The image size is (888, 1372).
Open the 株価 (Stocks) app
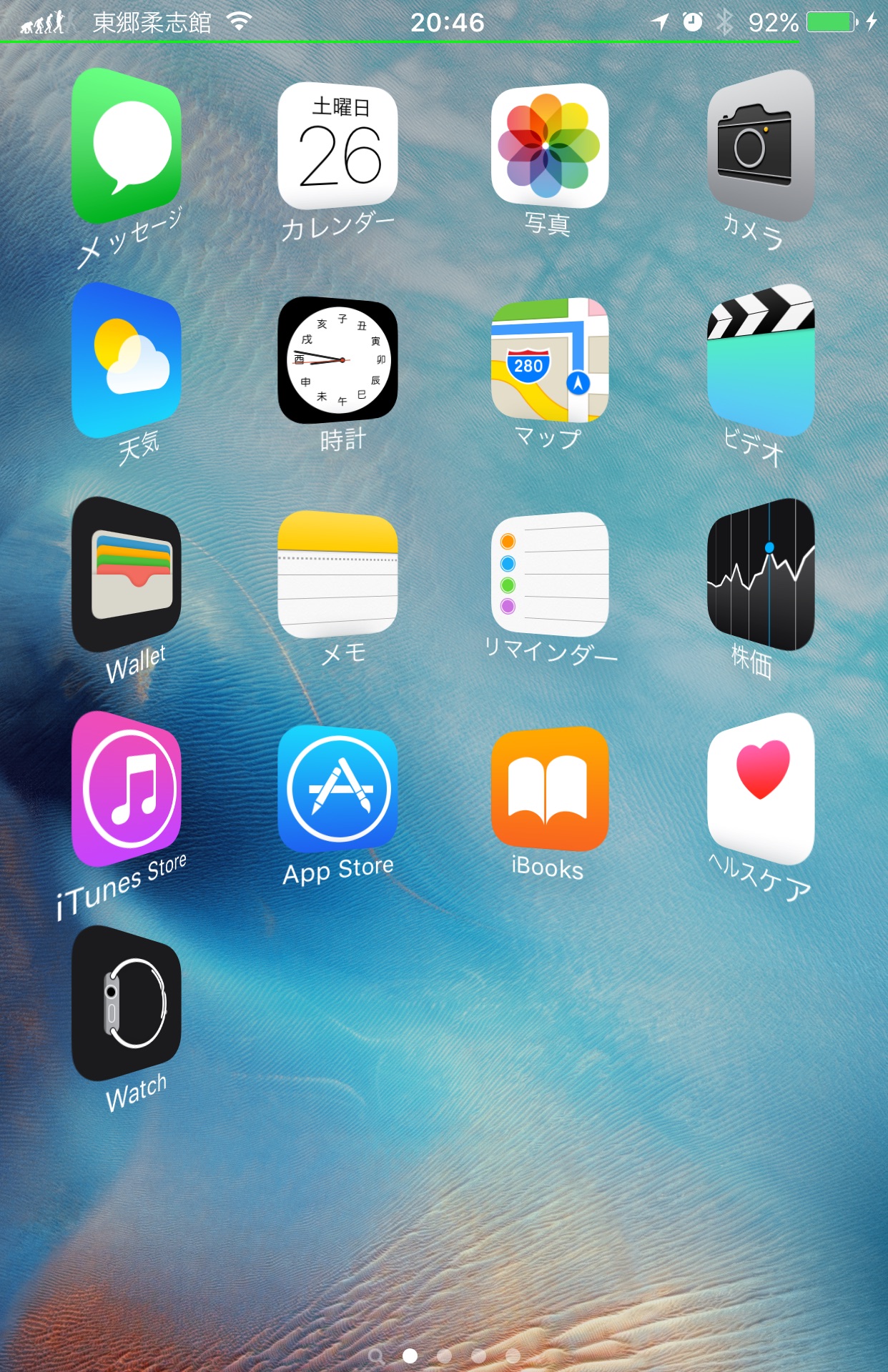pos(761,575)
